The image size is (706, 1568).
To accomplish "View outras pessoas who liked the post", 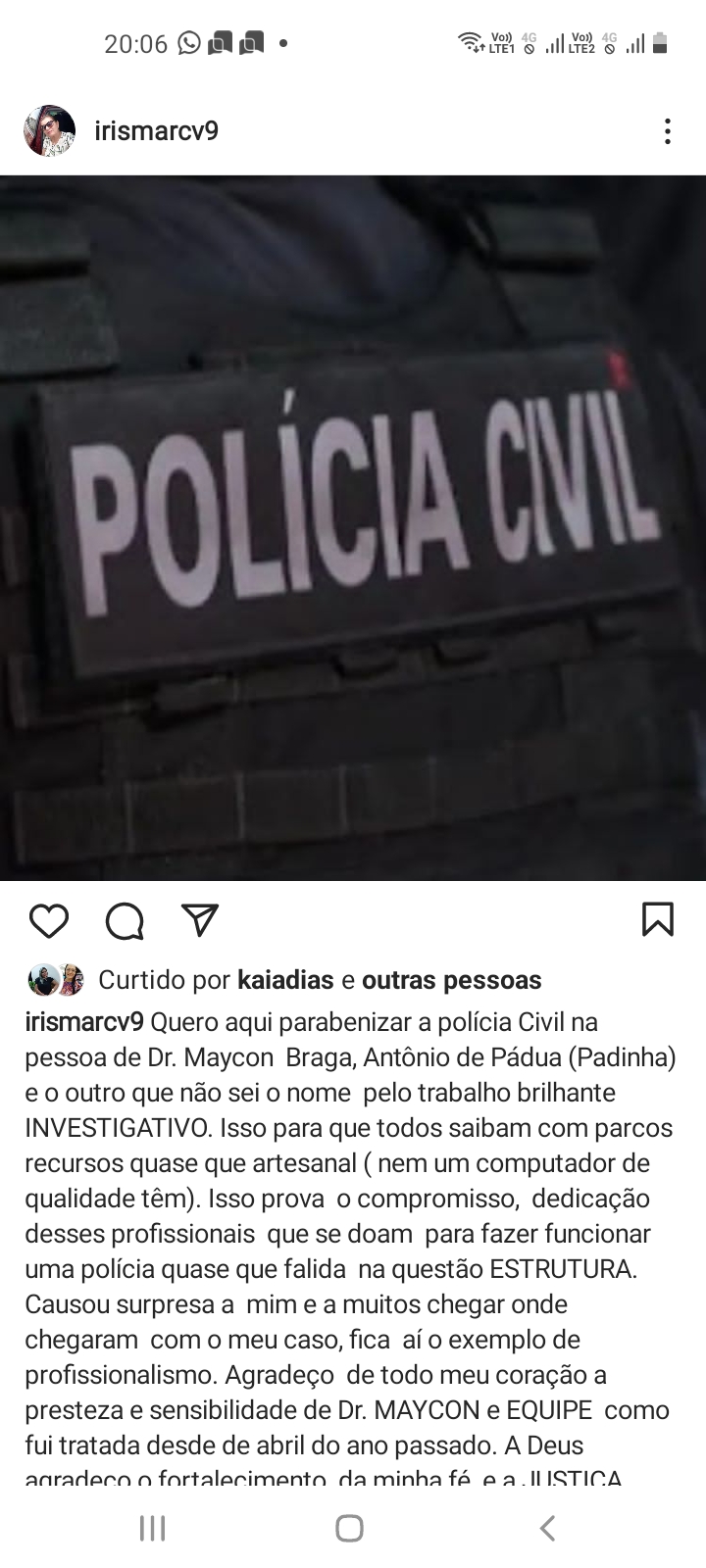I will click(x=451, y=980).
